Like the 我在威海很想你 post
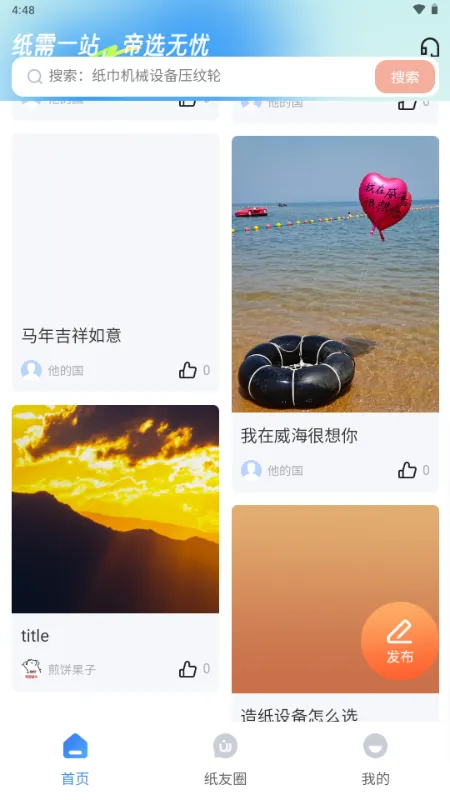This screenshot has width=450, height=800. tap(407, 470)
